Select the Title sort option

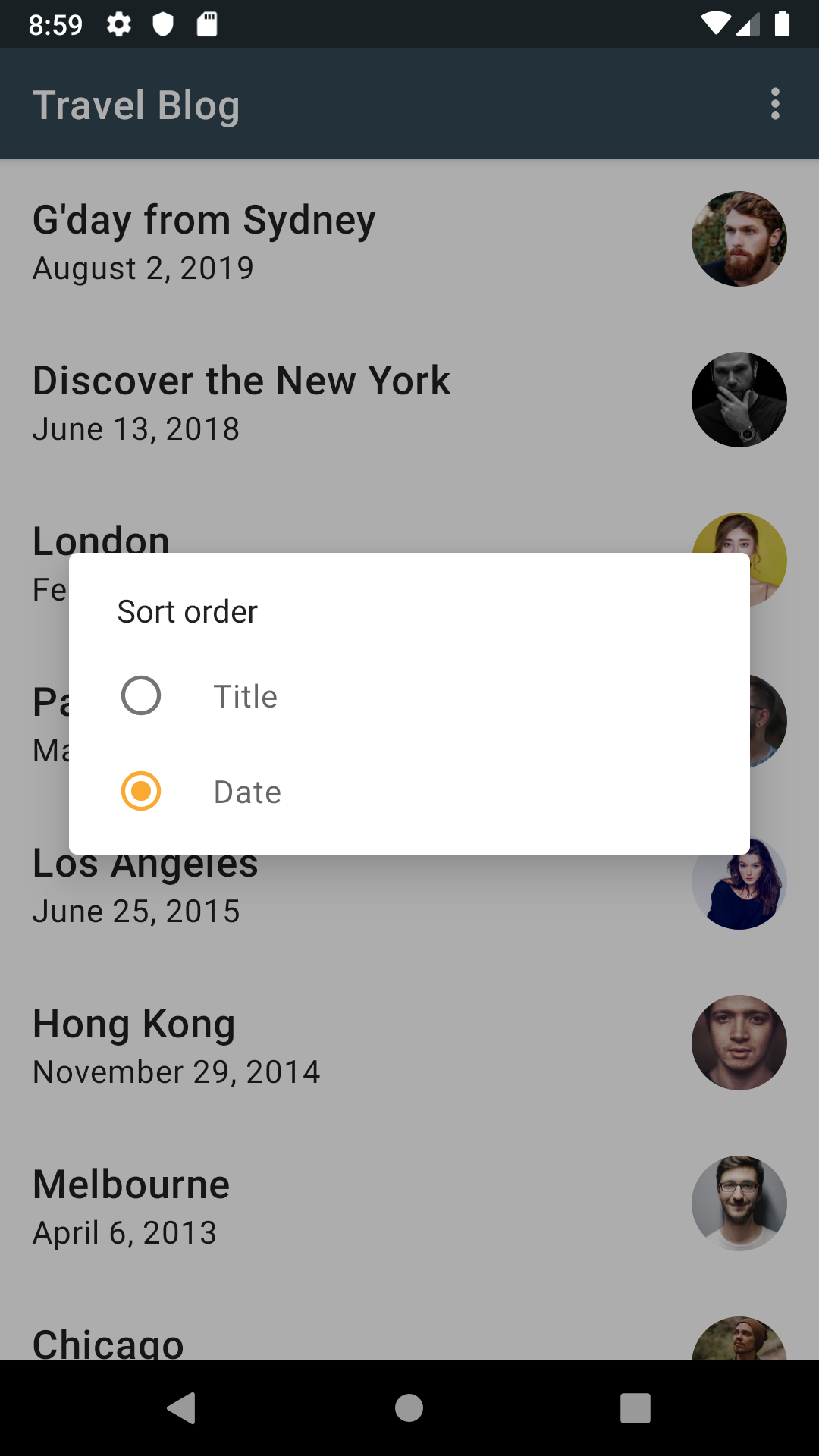142,695
